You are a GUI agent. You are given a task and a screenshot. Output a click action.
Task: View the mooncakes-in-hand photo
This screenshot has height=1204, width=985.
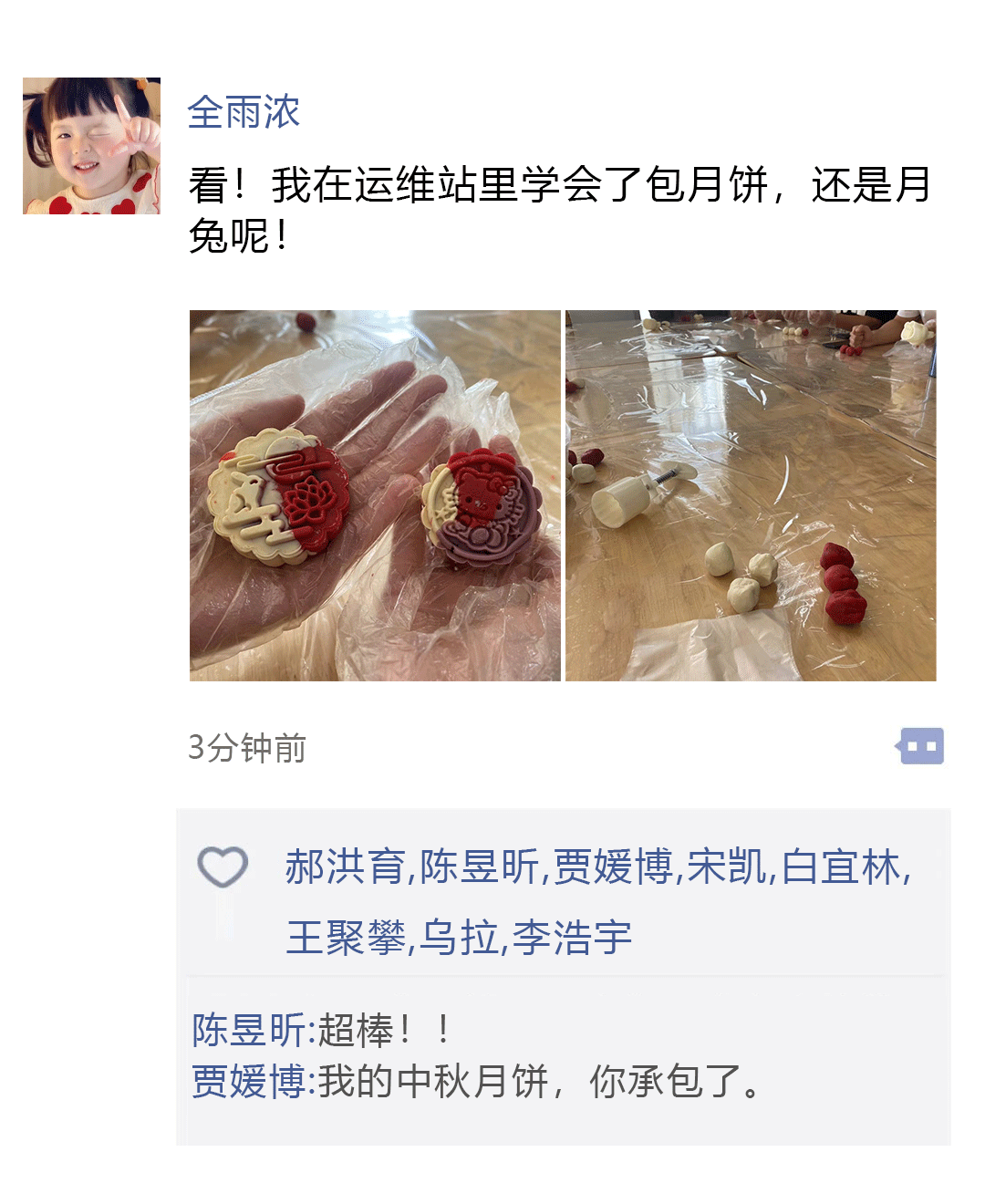point(375,495)
